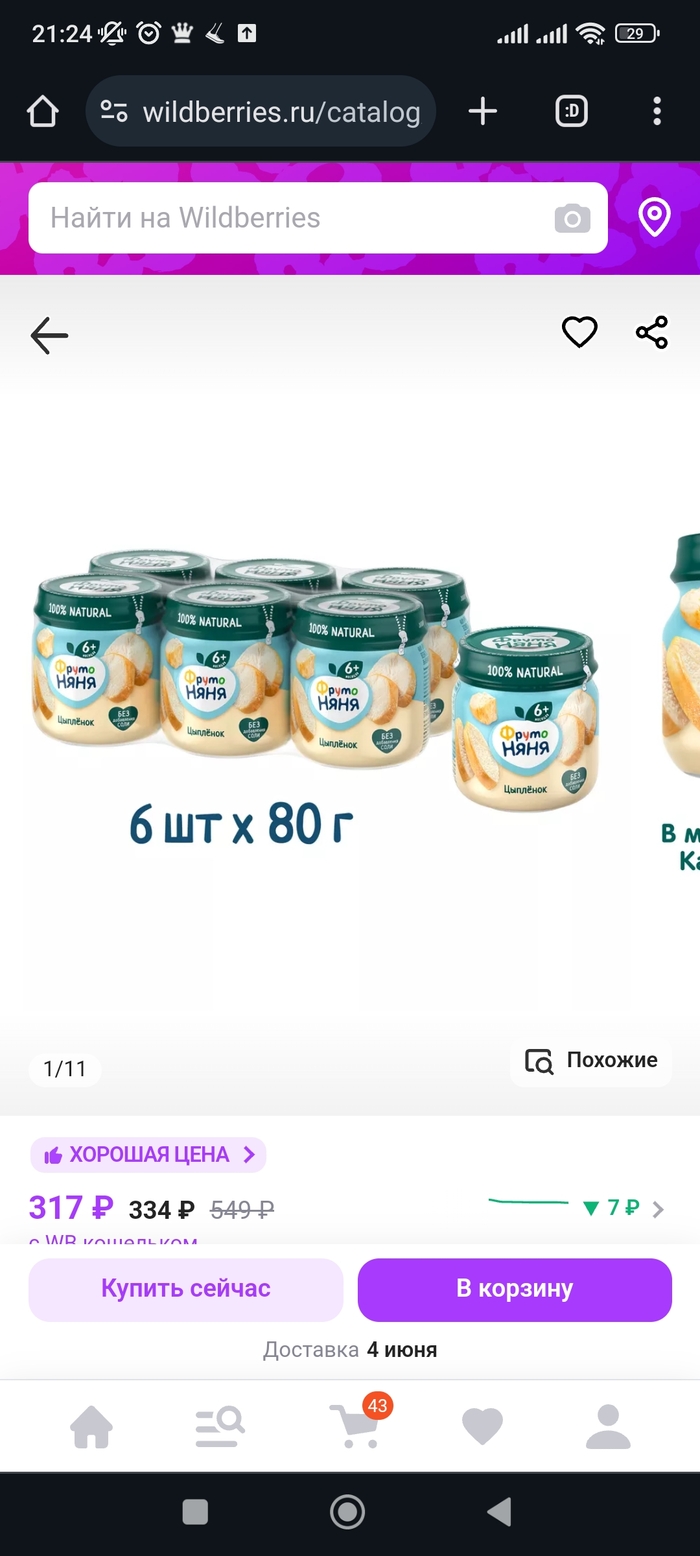Image resolution: width=700 pixels, height=1556 pixels.
Task: Switch to the favorites heart tab
Action: 482,1427
